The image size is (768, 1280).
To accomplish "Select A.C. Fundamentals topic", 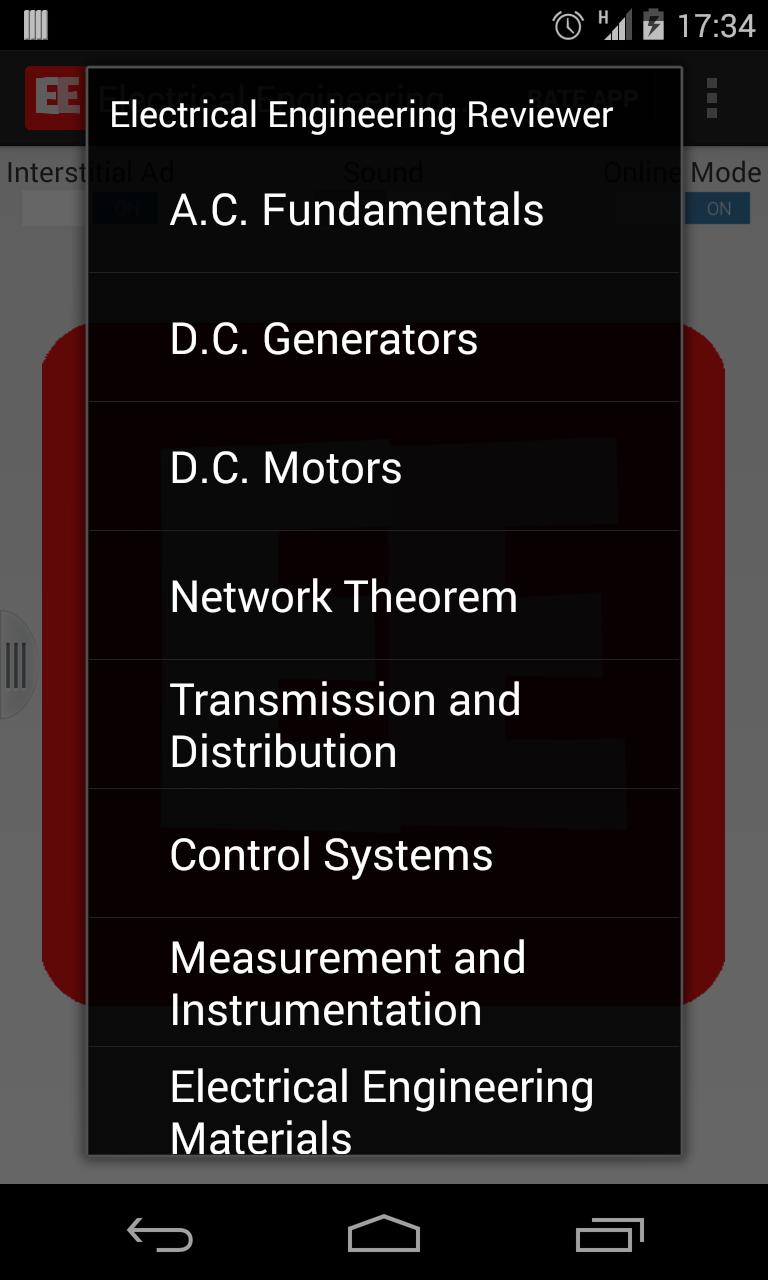I will tap(383, 210).
